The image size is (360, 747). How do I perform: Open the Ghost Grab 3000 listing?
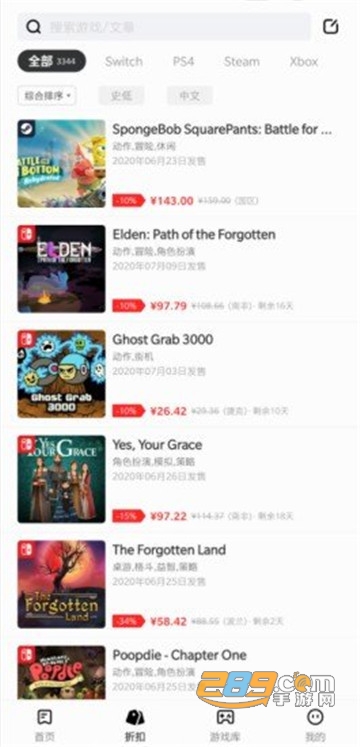click(180, 374)
